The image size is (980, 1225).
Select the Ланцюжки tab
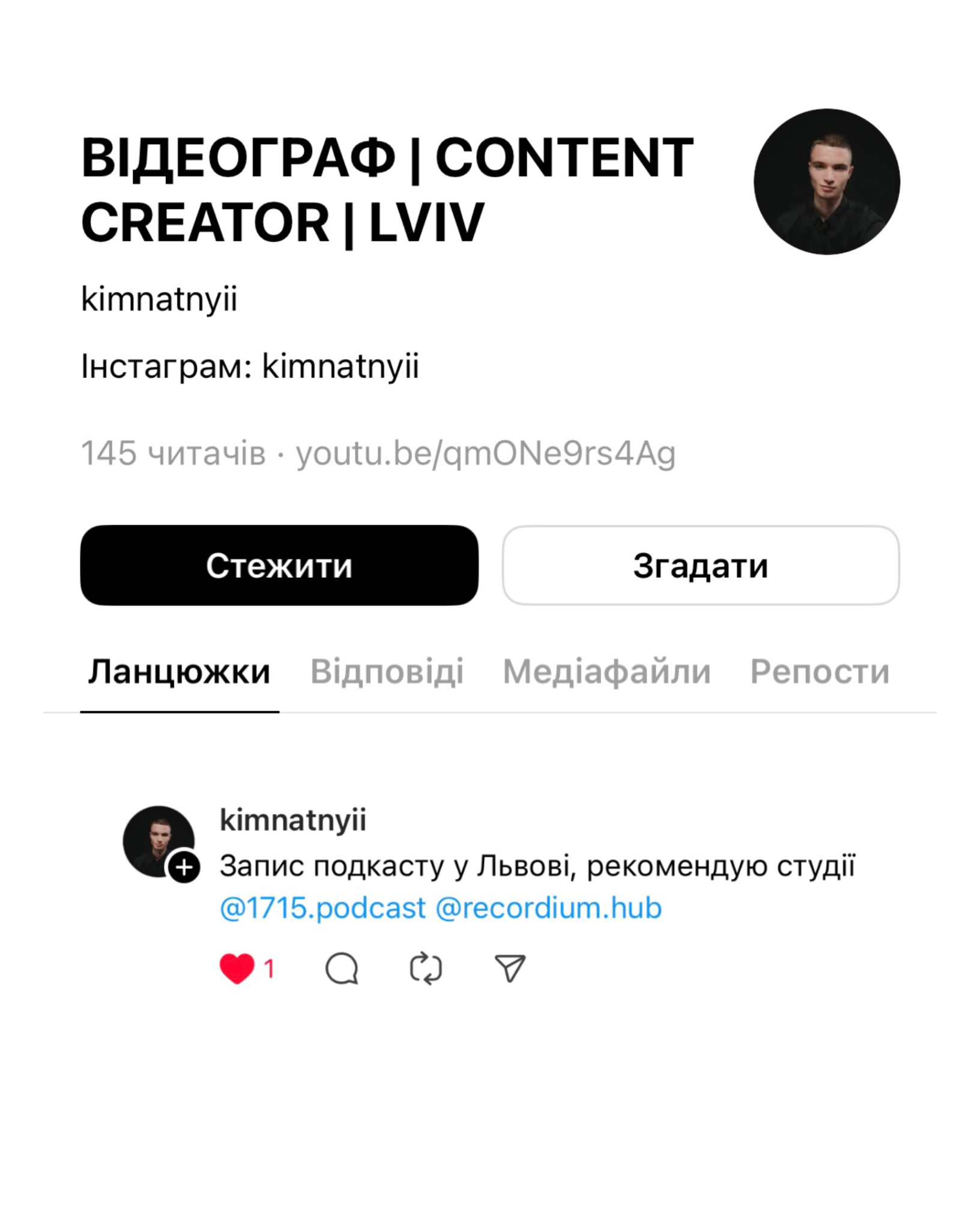[x=179, y=671]
